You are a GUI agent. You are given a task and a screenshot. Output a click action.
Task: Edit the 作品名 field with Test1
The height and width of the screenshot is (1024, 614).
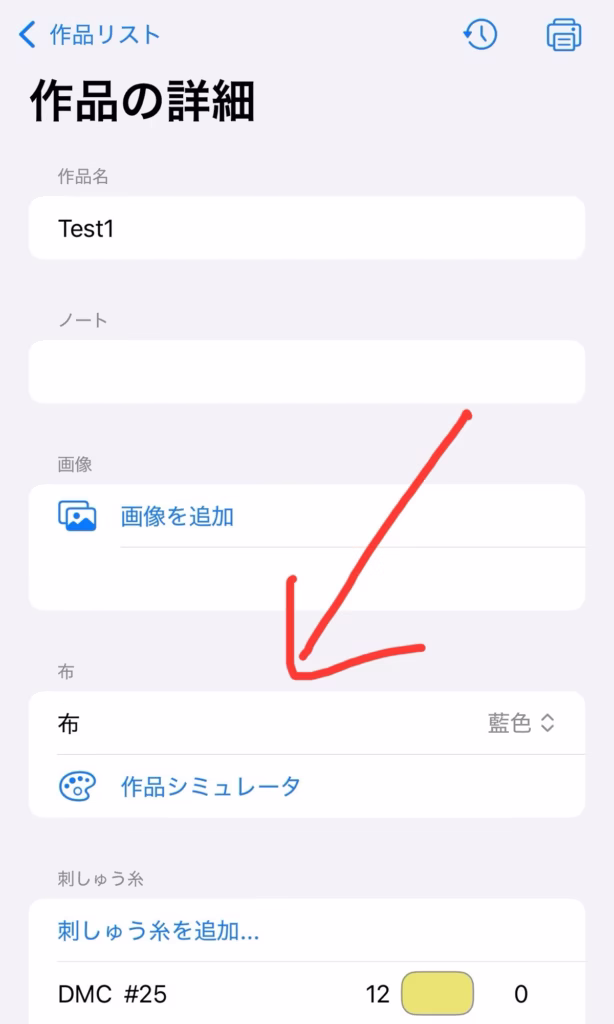point(306,228)
